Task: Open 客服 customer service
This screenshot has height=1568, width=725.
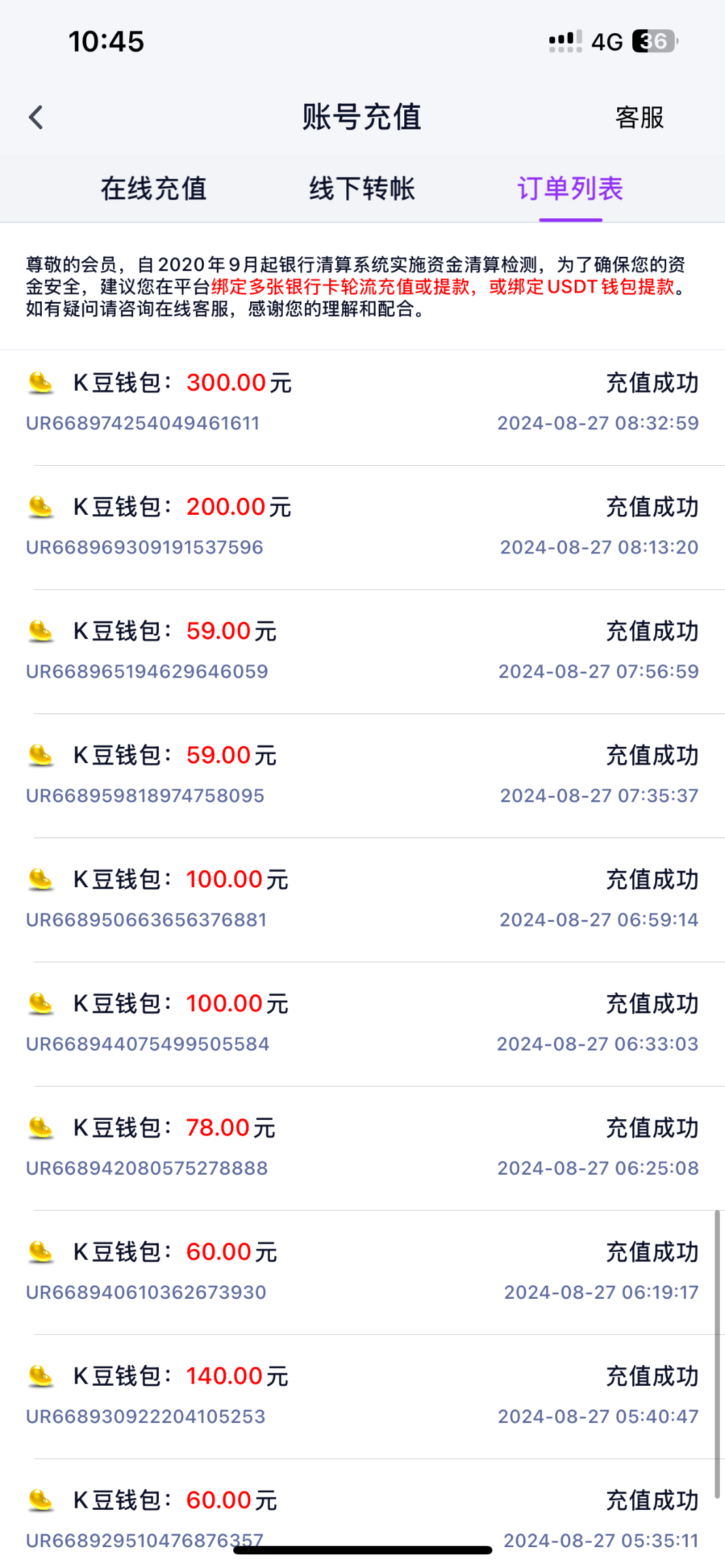Action: point(639,118)
